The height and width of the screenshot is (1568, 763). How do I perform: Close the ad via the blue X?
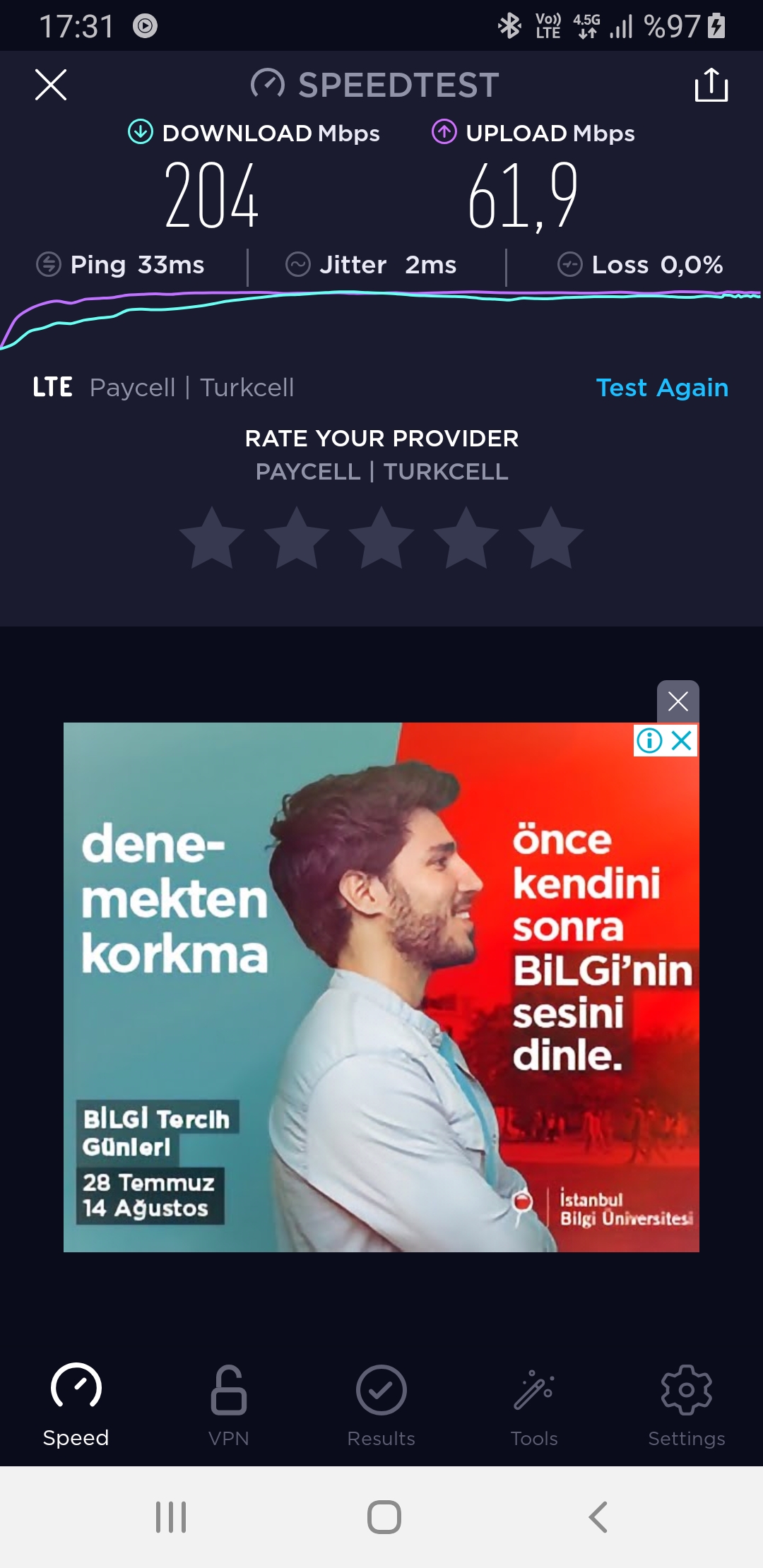(x=682, y=741)
